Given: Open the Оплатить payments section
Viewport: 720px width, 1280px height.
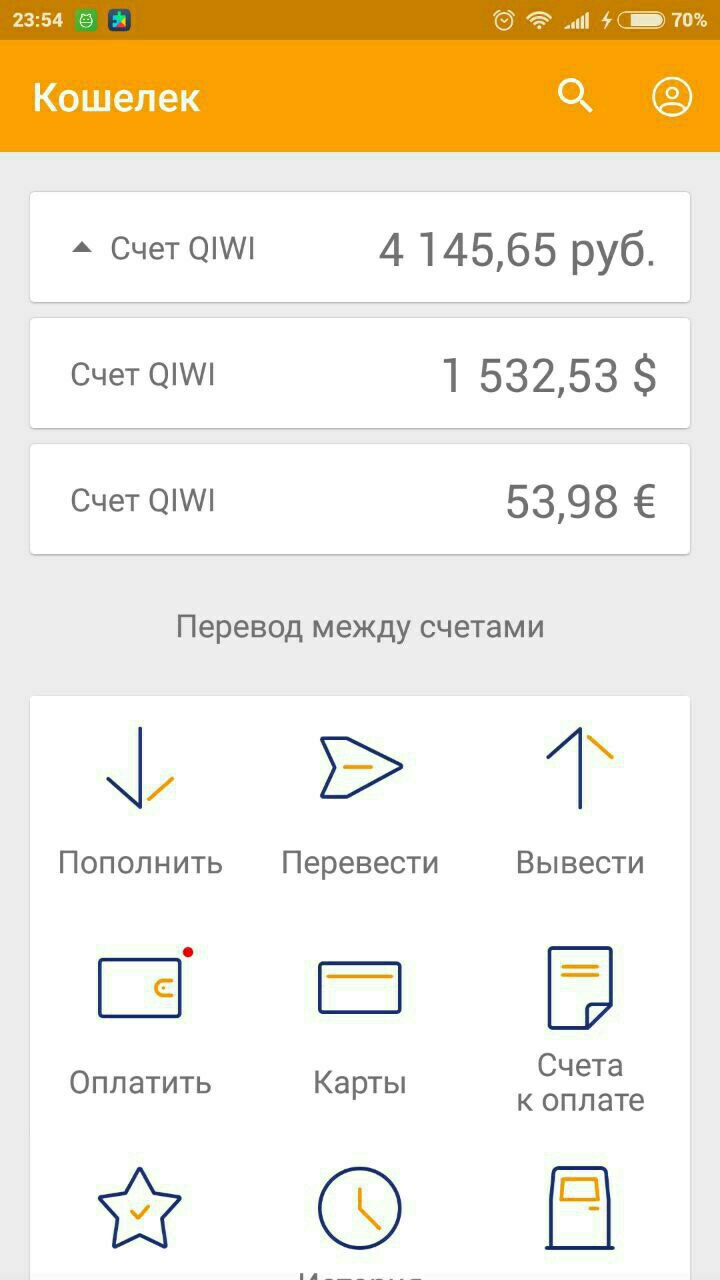Looking at the screenshot, I should click(x=140, y=1020).
